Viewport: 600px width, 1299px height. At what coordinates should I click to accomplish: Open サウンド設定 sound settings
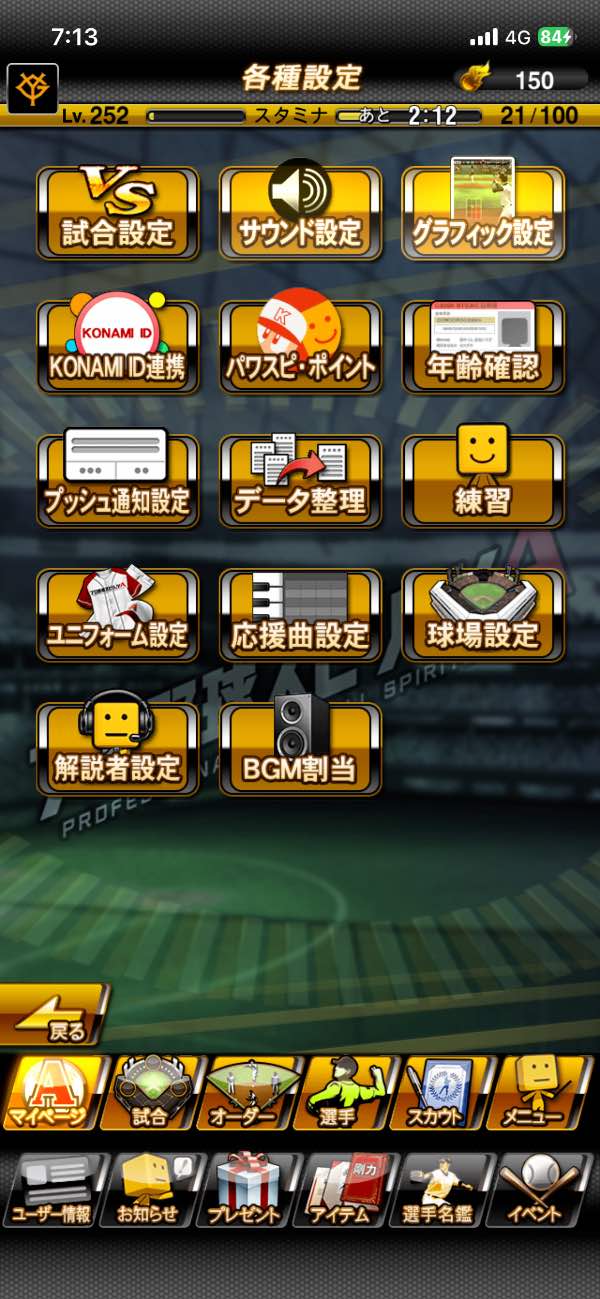pos(300,213)
